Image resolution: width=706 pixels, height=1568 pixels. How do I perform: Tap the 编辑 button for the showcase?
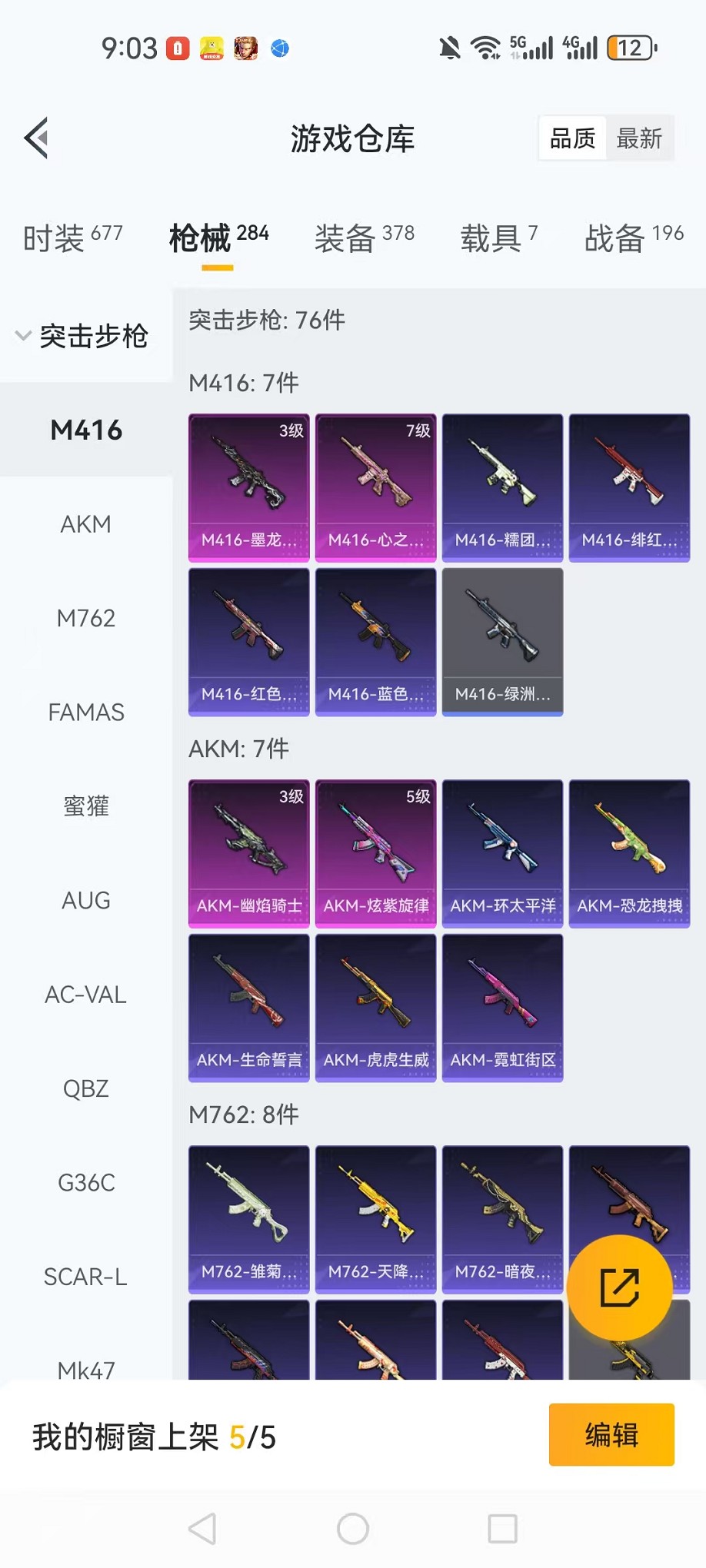(611, 1435)
